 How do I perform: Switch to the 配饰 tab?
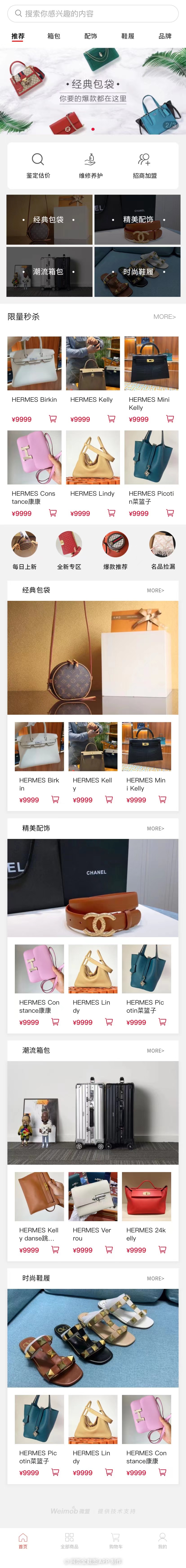click(x=91, y=36)
